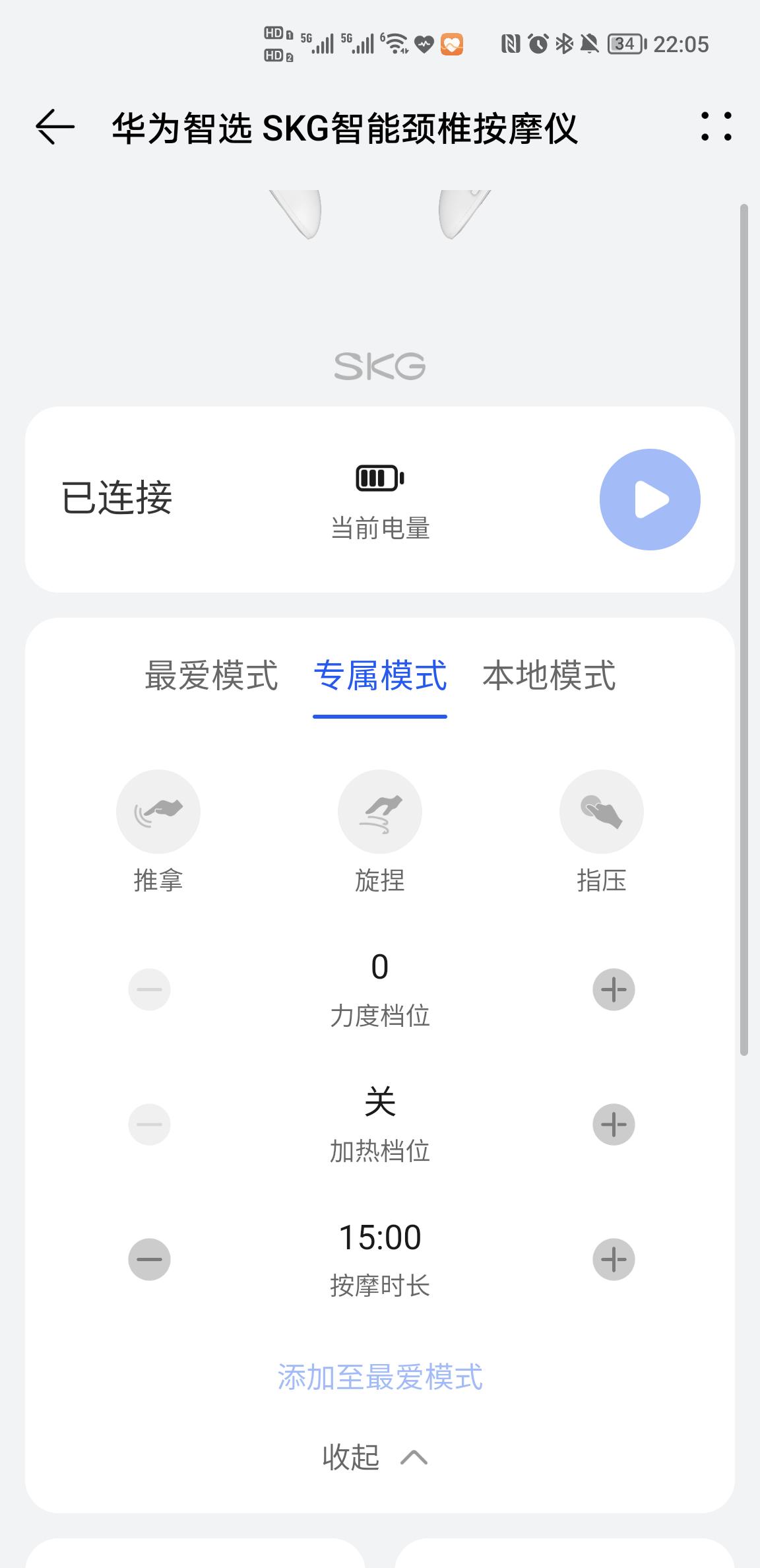This screenshot has width=760, height=1568.
Task: Increase massage duration above 15:00
Action: (x=613, y=1258)
